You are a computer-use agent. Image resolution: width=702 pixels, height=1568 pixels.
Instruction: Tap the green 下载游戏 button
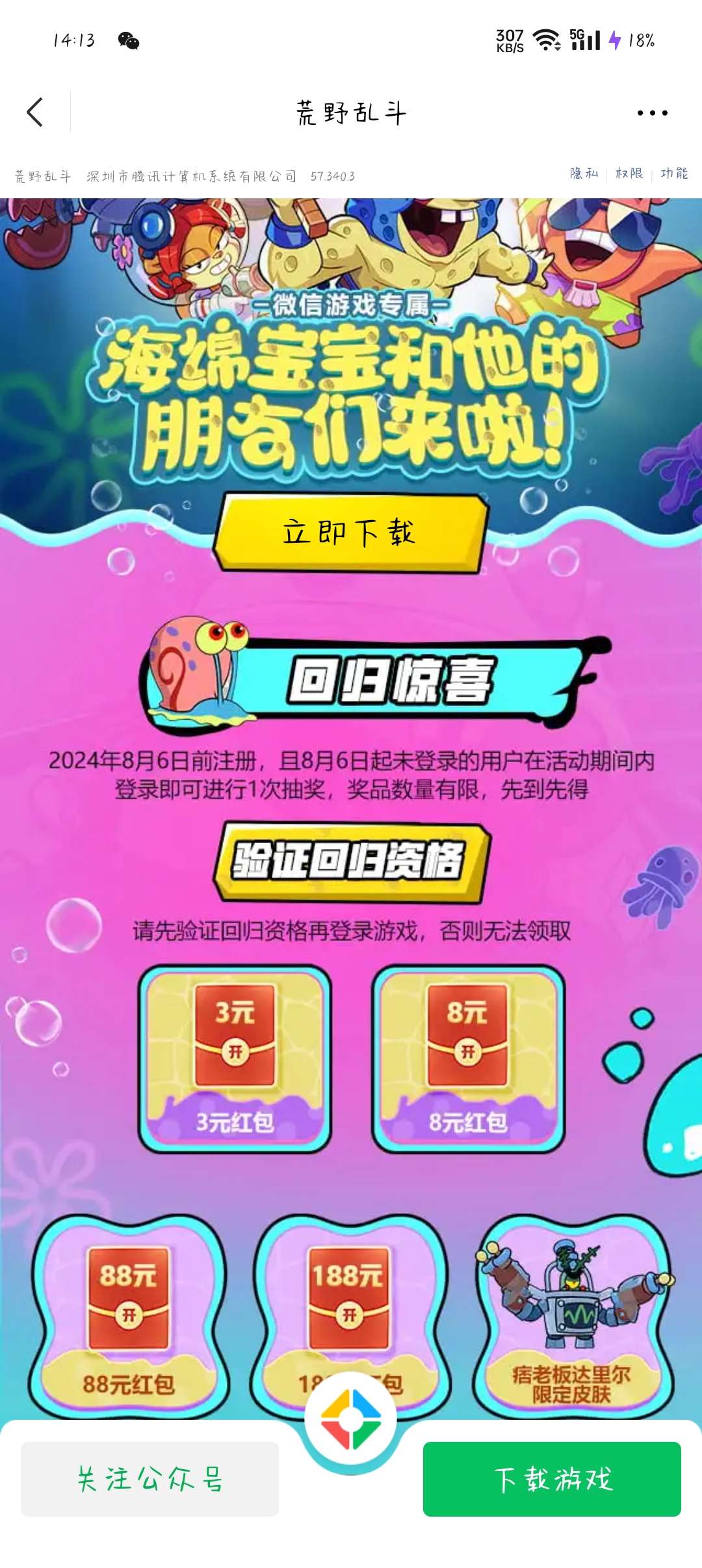tap(552, 1478)
